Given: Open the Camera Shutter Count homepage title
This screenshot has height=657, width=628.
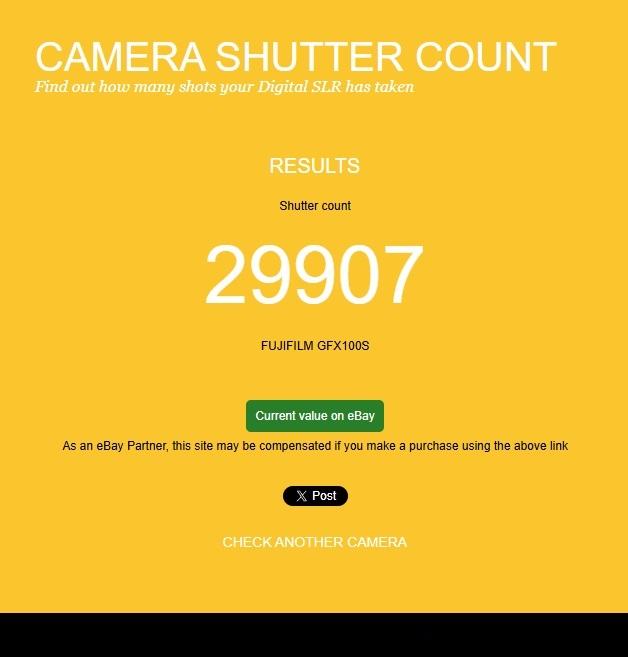Looking at the screenshot, I should coord(295,57).
